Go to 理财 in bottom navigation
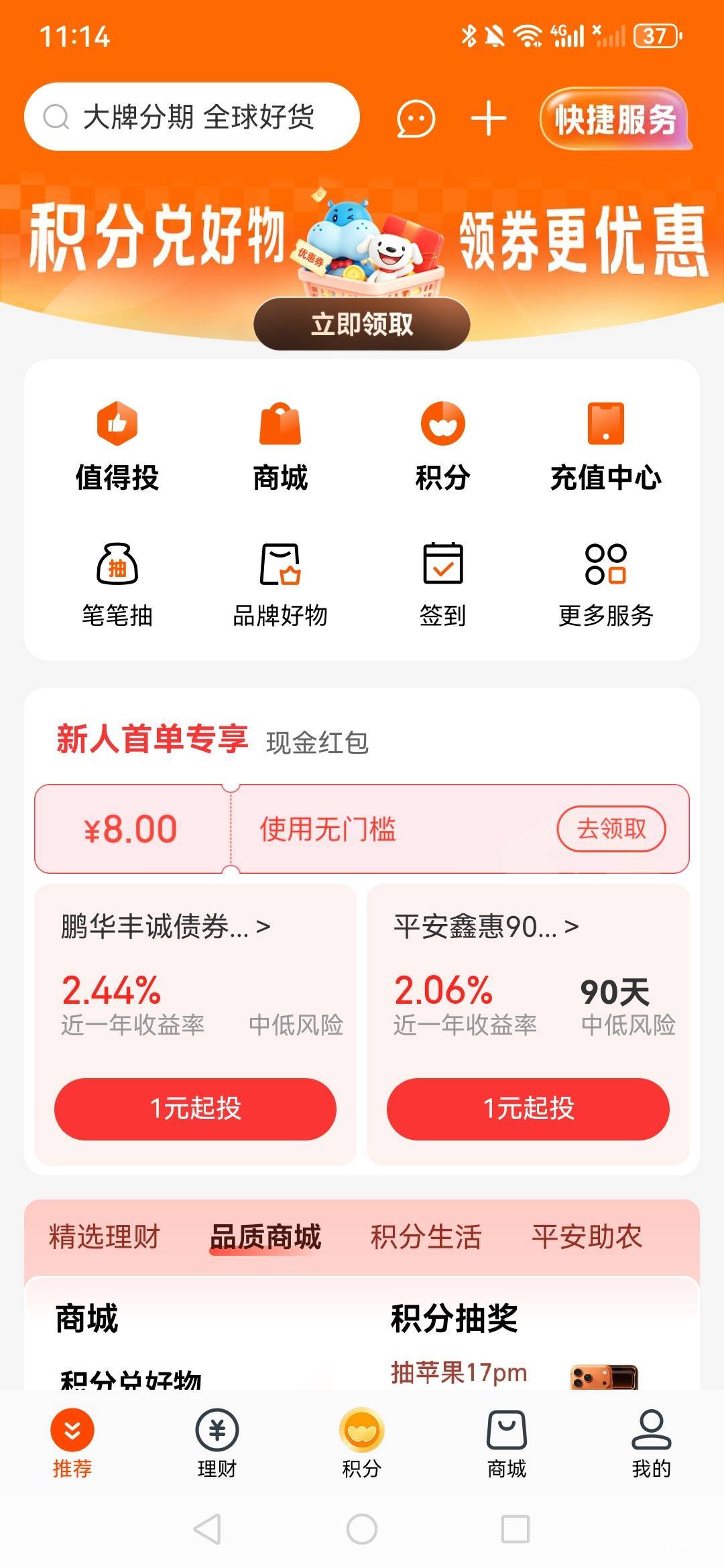This screenshot has width=724, height=1568. (217, 1443)
